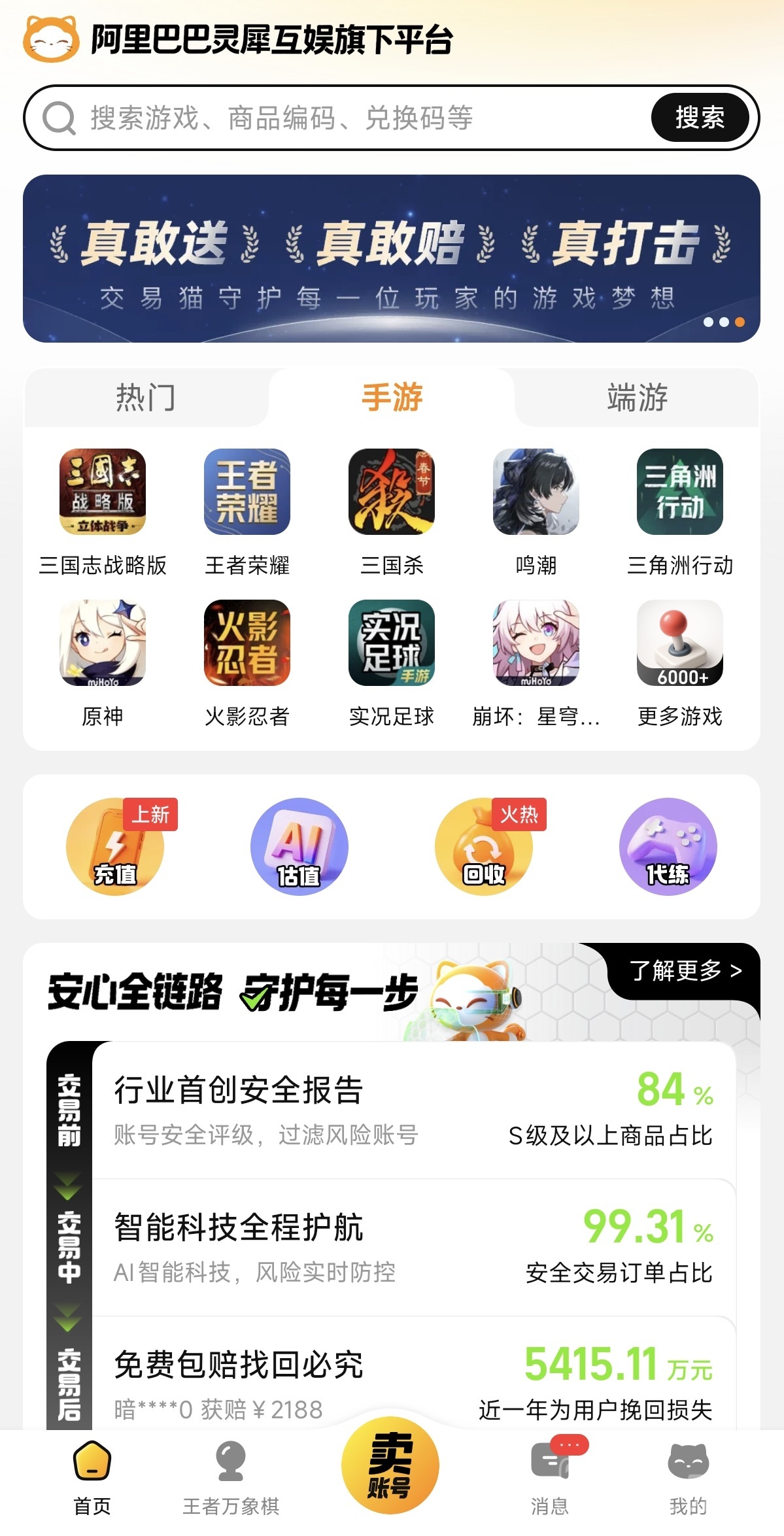This screenshot has width=784, height=1536.
Task: Open the 代练 boosting service
Action: [x=668, y=847]
